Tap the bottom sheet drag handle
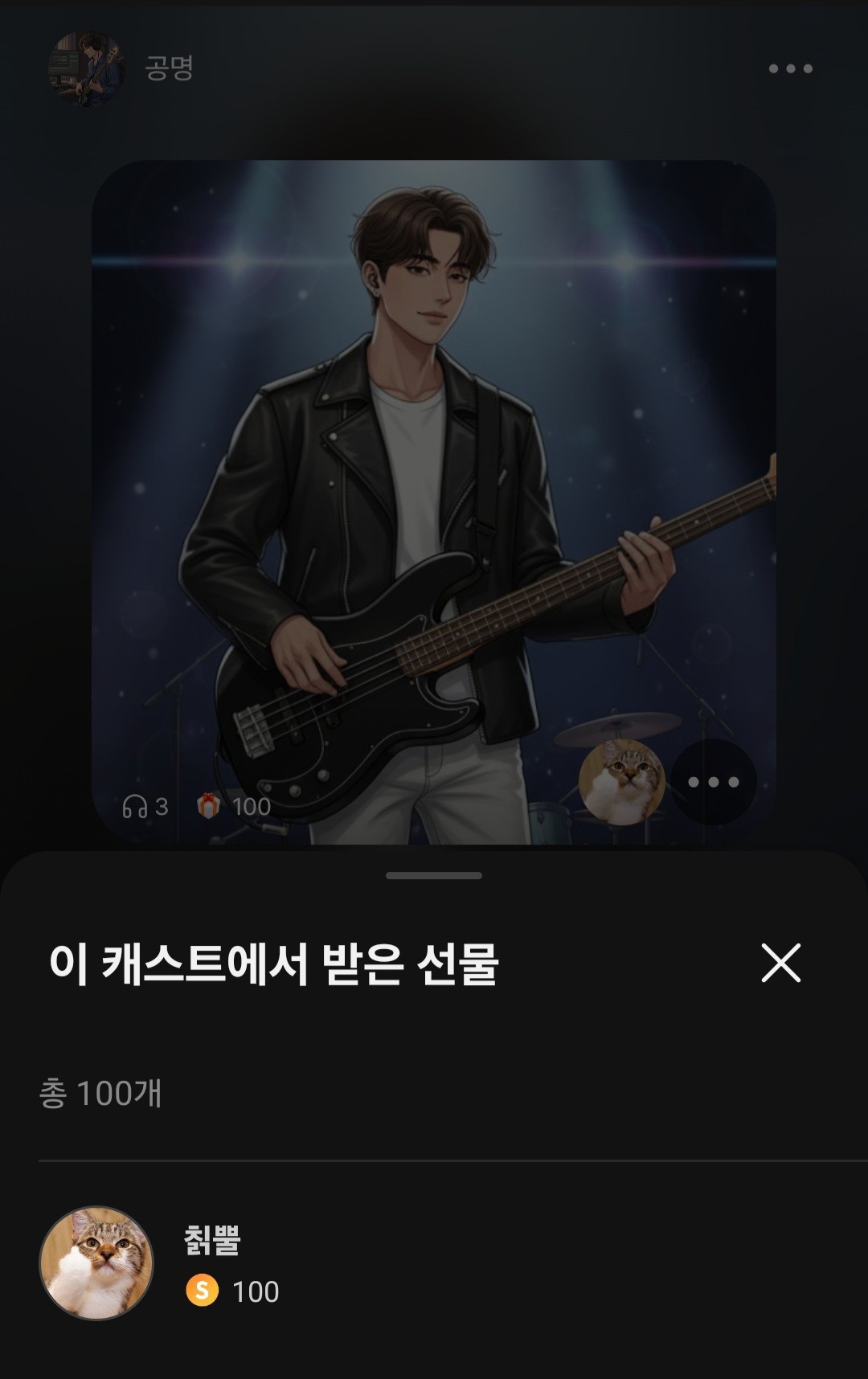Viewport: 868px width, 1379px height. click(x=434, y=875)
